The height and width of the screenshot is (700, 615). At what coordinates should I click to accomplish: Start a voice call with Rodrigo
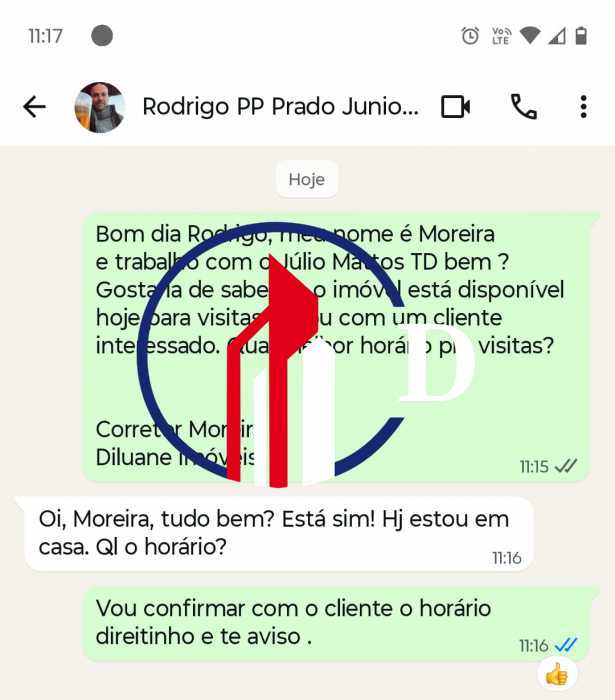click(523, 107)
